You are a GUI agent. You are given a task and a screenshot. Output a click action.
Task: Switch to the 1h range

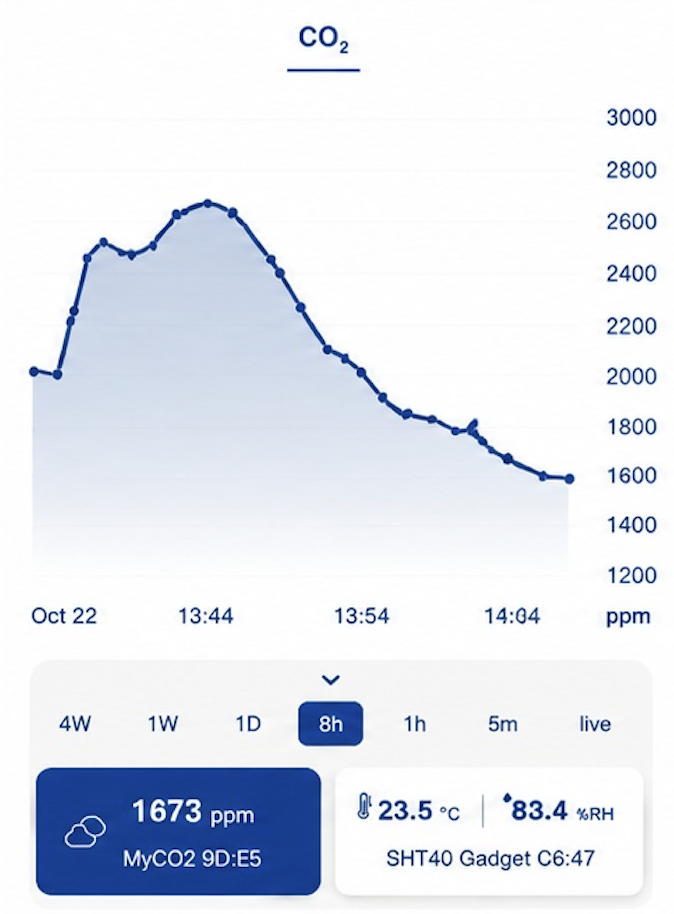[x=415, y=724]
